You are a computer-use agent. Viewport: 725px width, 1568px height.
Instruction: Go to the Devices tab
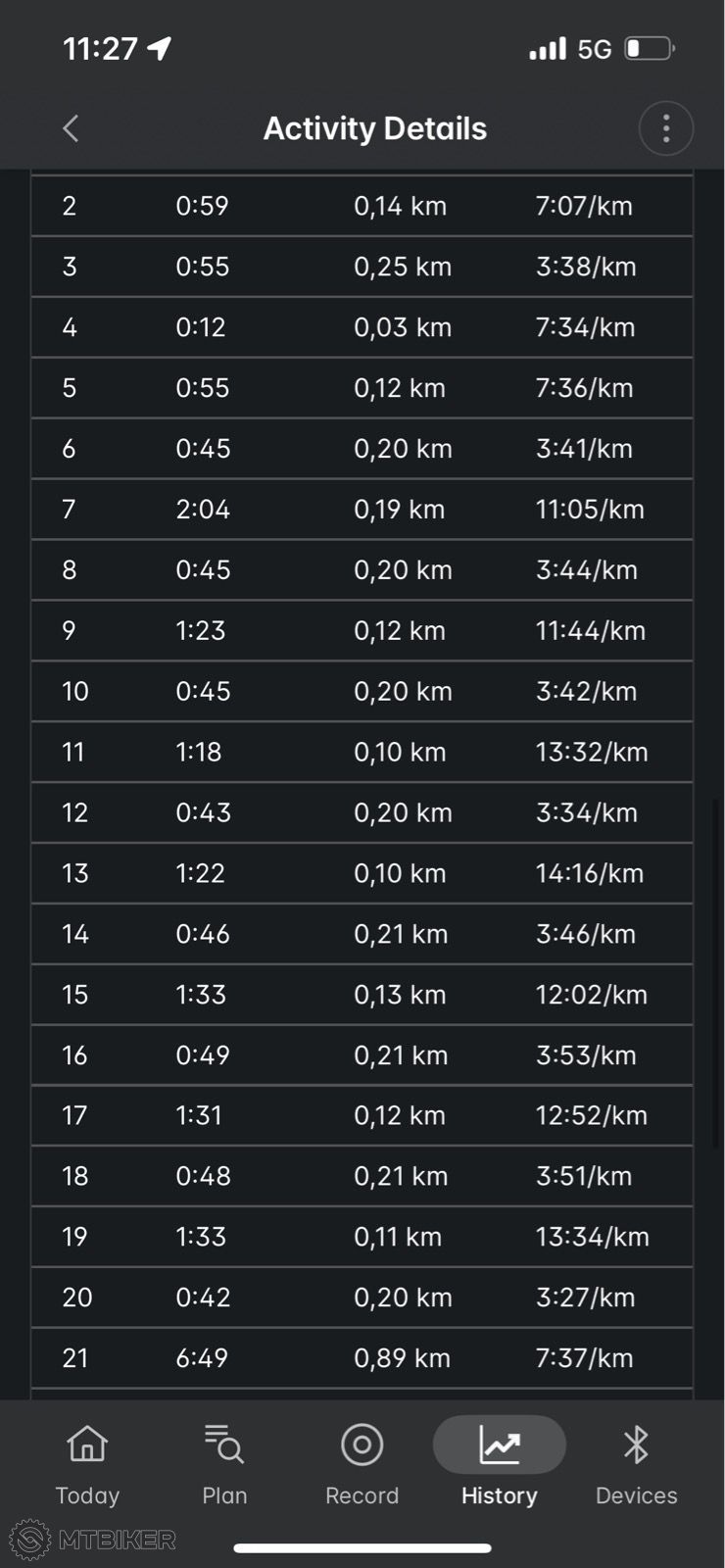pos(637,1464)
